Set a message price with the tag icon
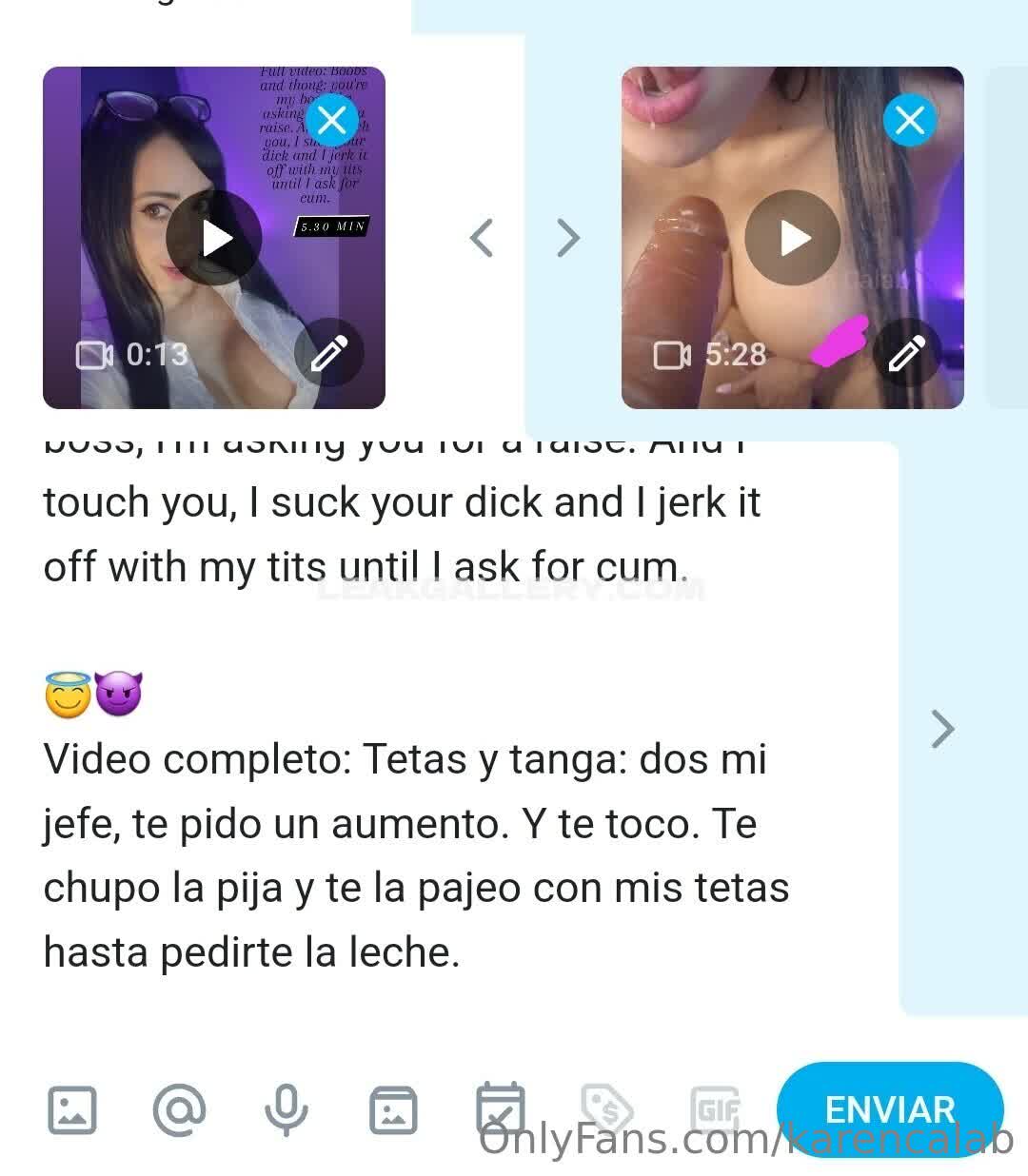Viewport: 1028px width, 1176px height. click(606, 1109)
